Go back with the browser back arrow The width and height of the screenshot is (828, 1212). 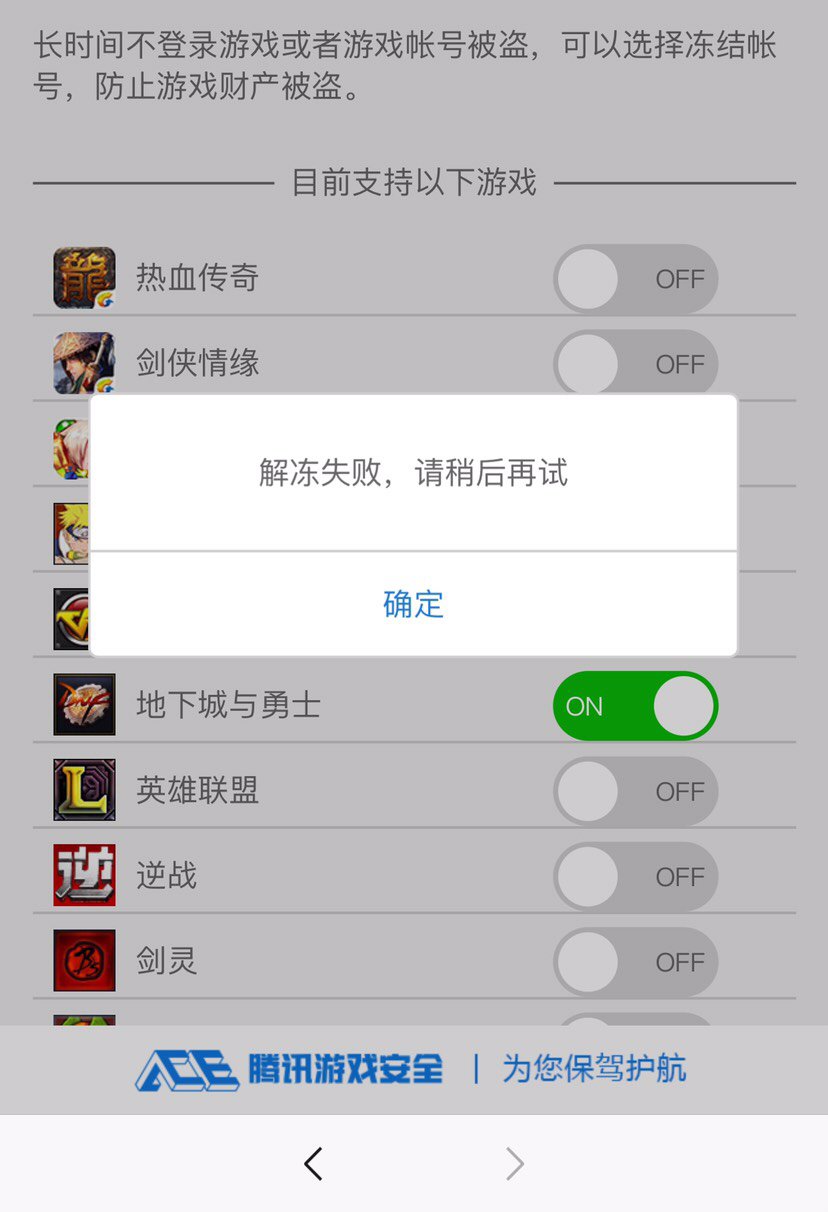[x=313, y=1163]
